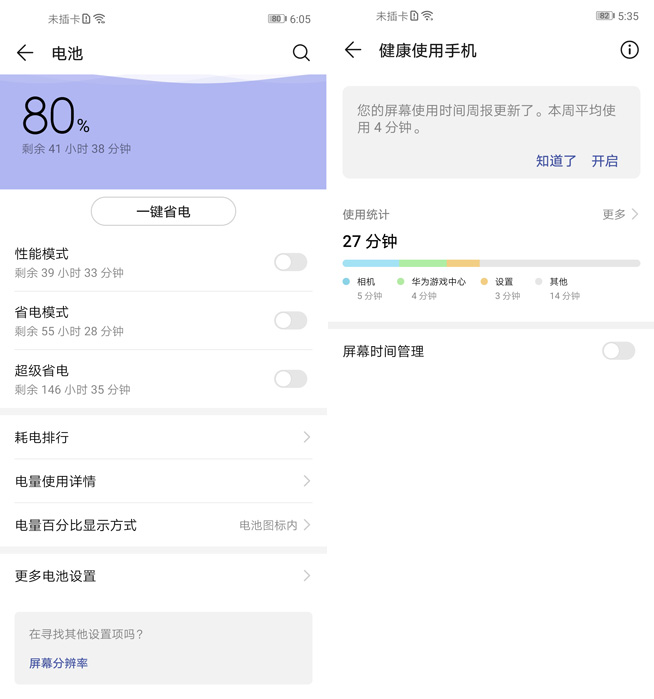
Task: Dismiss the notice with 知道了
Action: pos(556,161)
